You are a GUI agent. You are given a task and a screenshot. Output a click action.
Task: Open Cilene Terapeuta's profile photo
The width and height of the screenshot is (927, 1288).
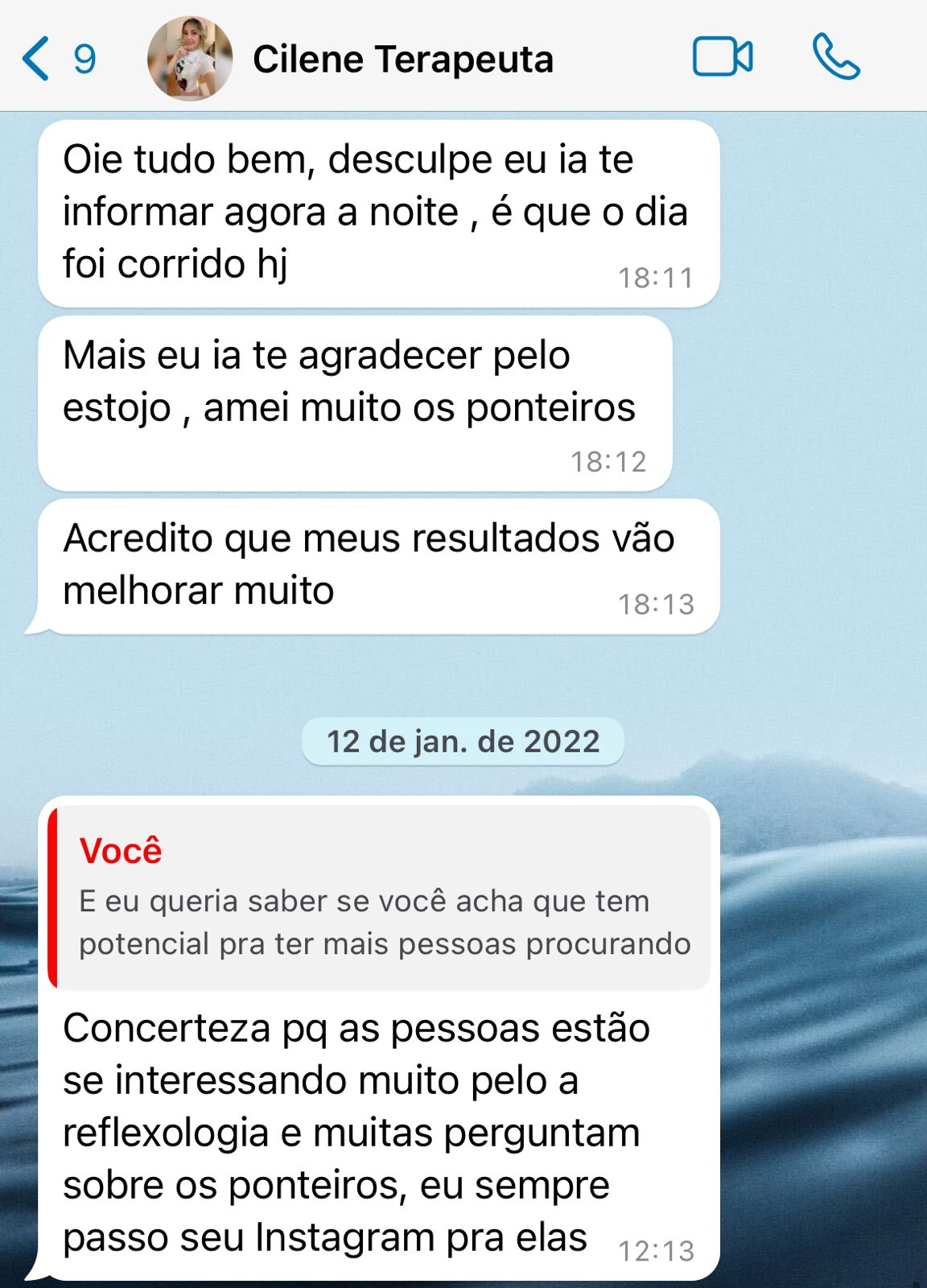click(190, 59)
